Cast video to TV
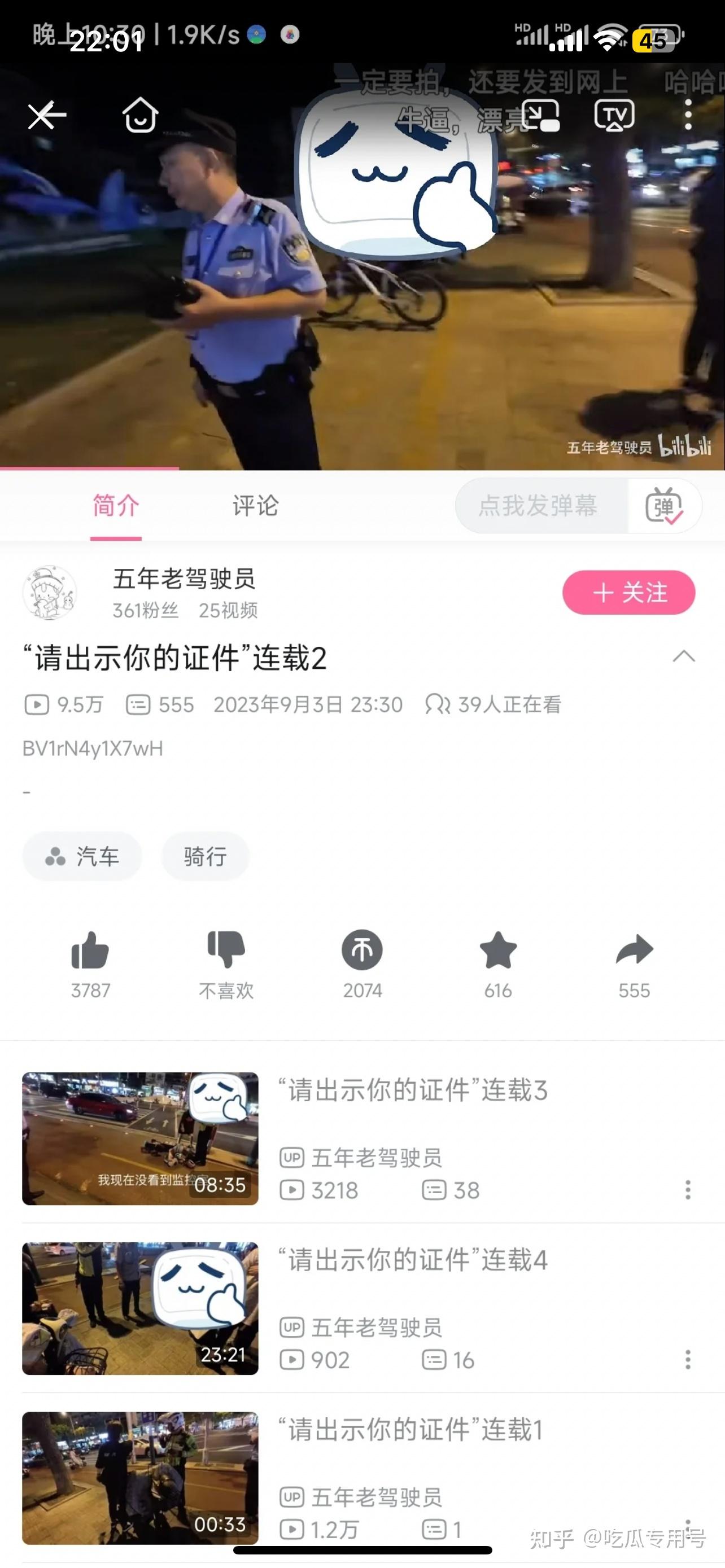The width and height of the screenshot is (725, 1568). [x=614, y=115]
